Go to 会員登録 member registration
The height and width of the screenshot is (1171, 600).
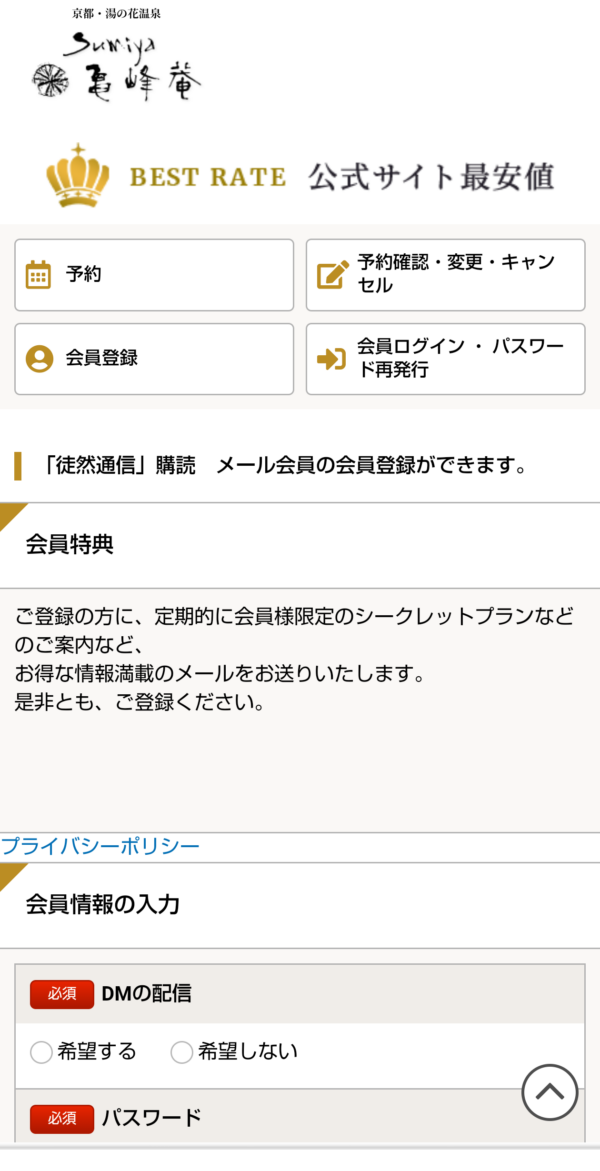pos(154,359)
